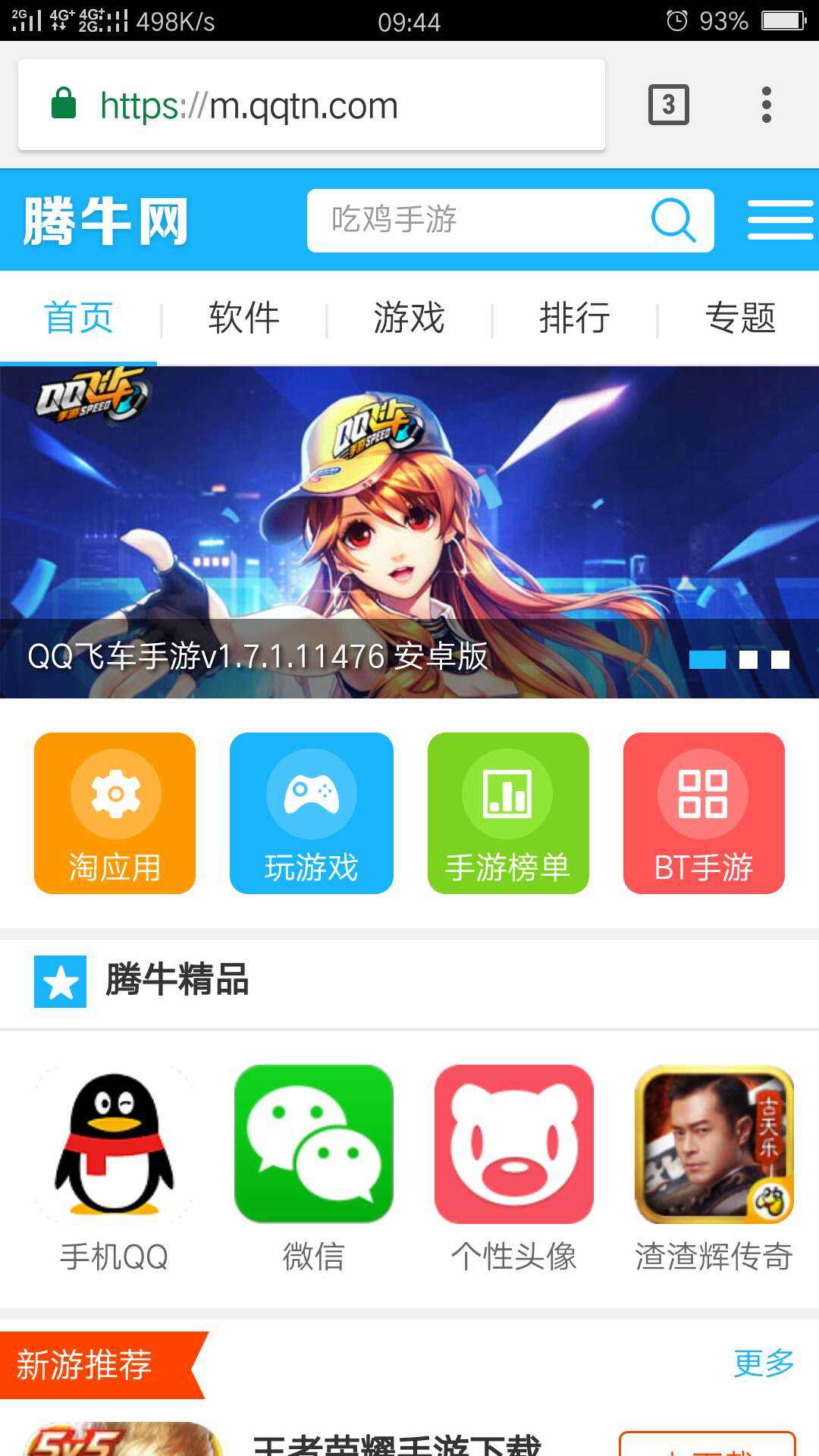This screenshot has height=1456, width=819.
Task: Open the 排行 navigation item
Action: pyautogui.click(x=575, y=317)
